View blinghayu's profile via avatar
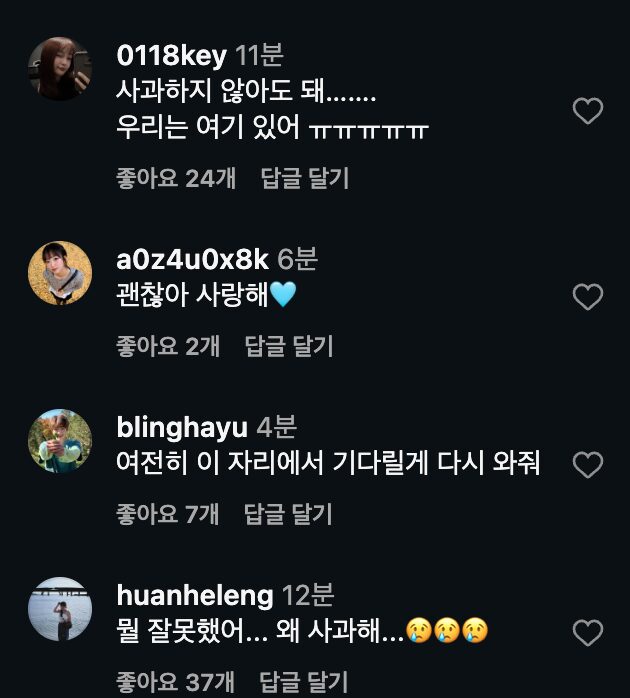 pos(60,441)
